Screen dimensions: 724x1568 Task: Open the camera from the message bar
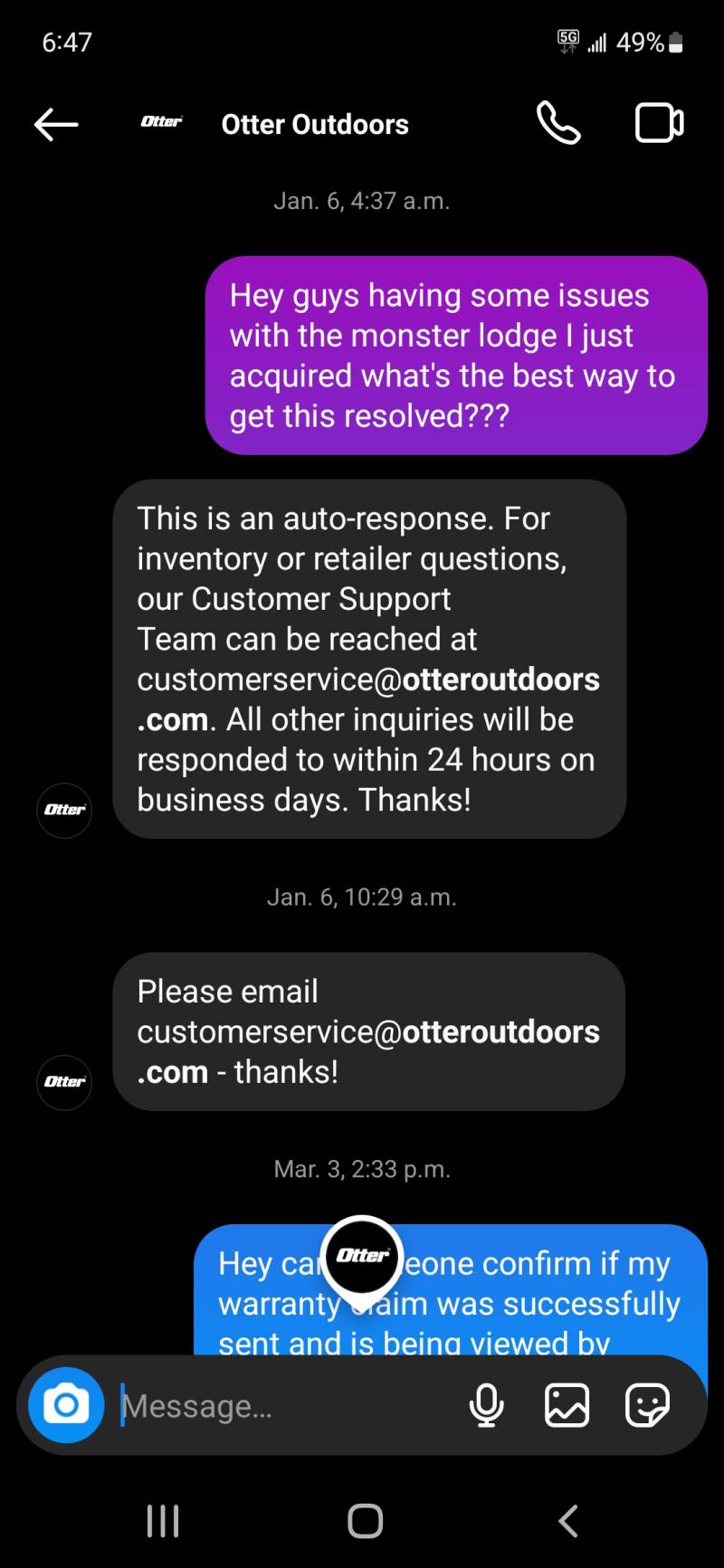click(x=66, y=1405)
